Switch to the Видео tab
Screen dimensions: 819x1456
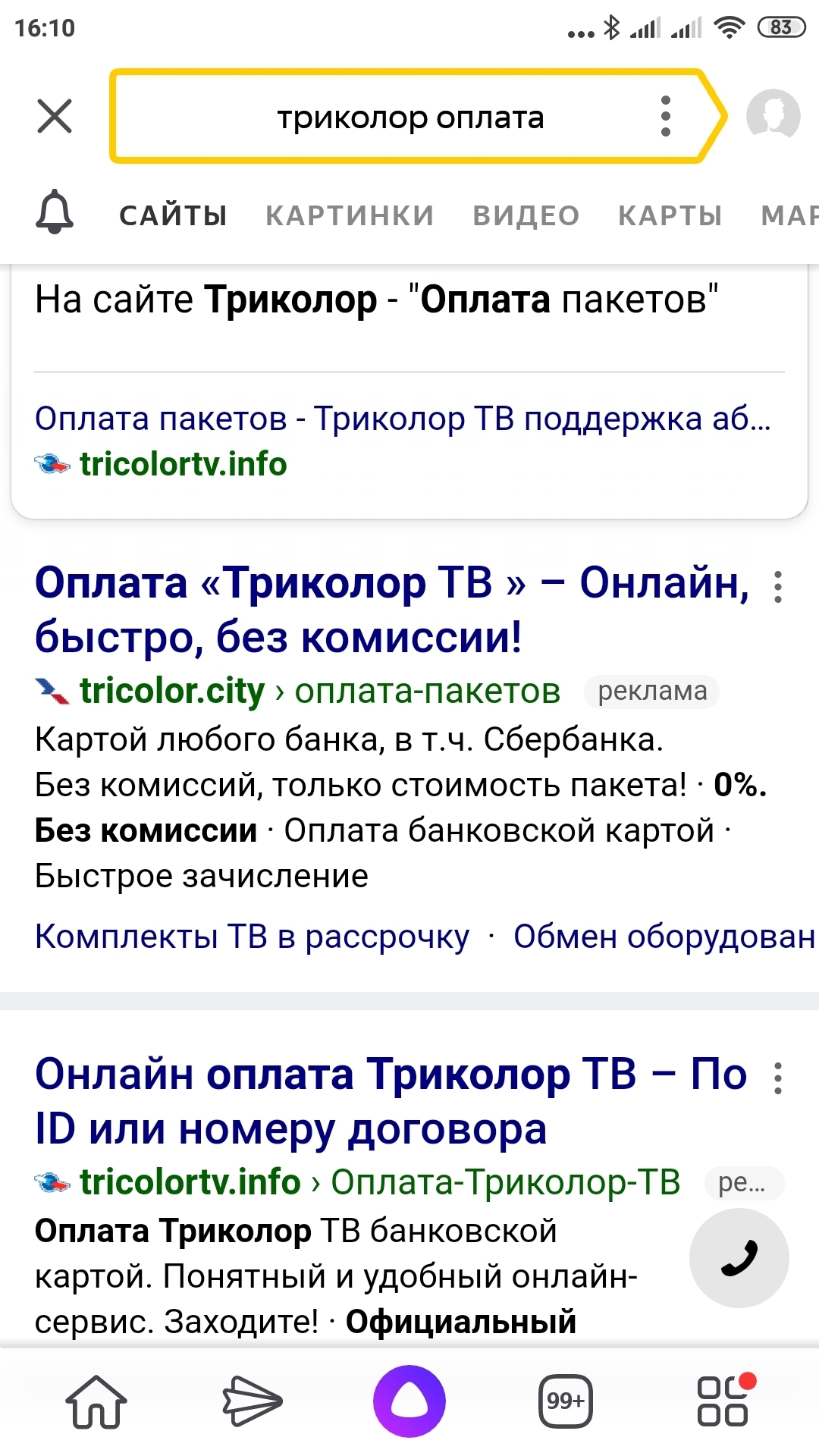coord(526,215)
